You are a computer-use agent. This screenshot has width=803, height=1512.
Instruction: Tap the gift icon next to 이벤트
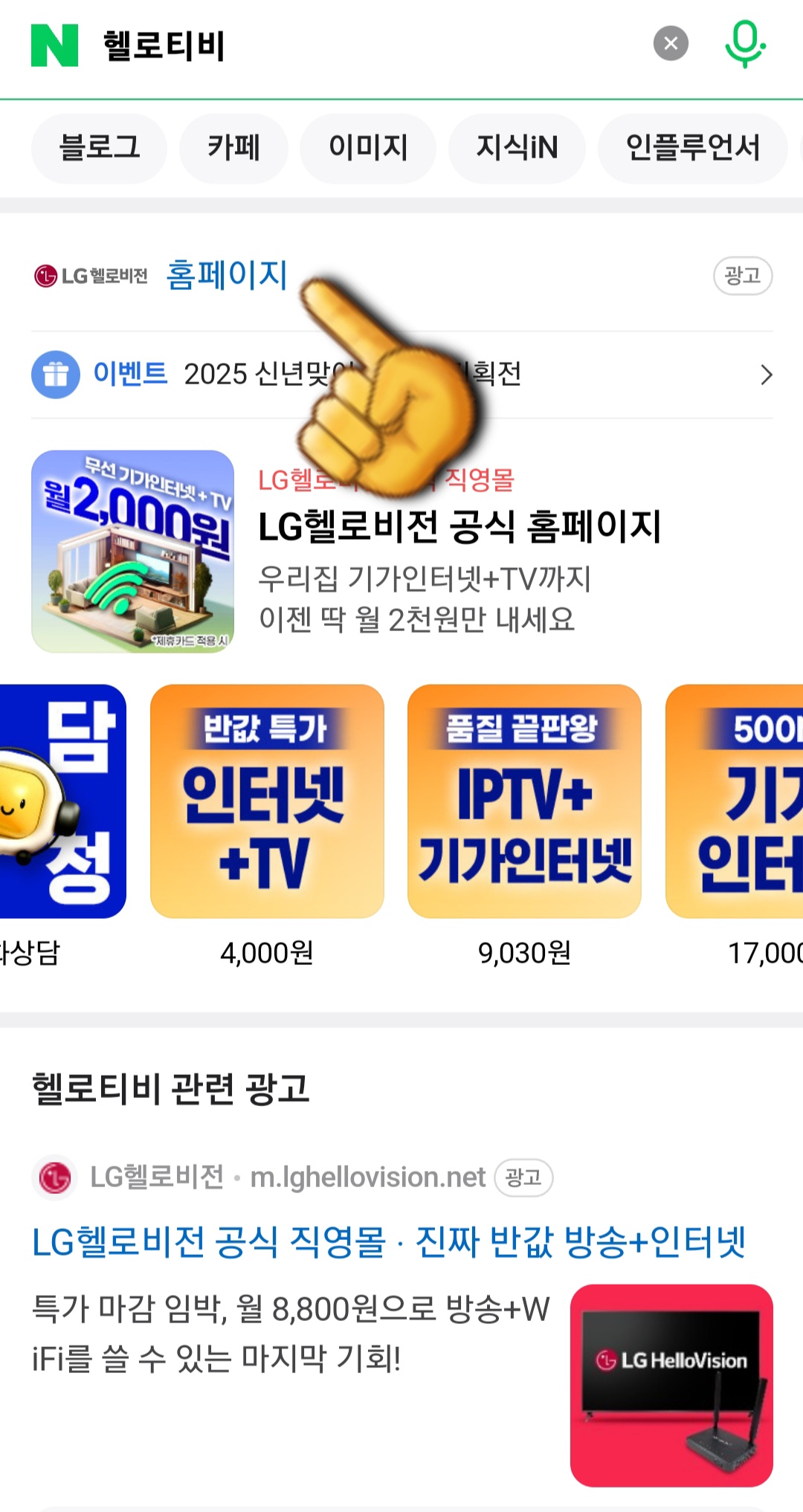[x=56, y=375]
